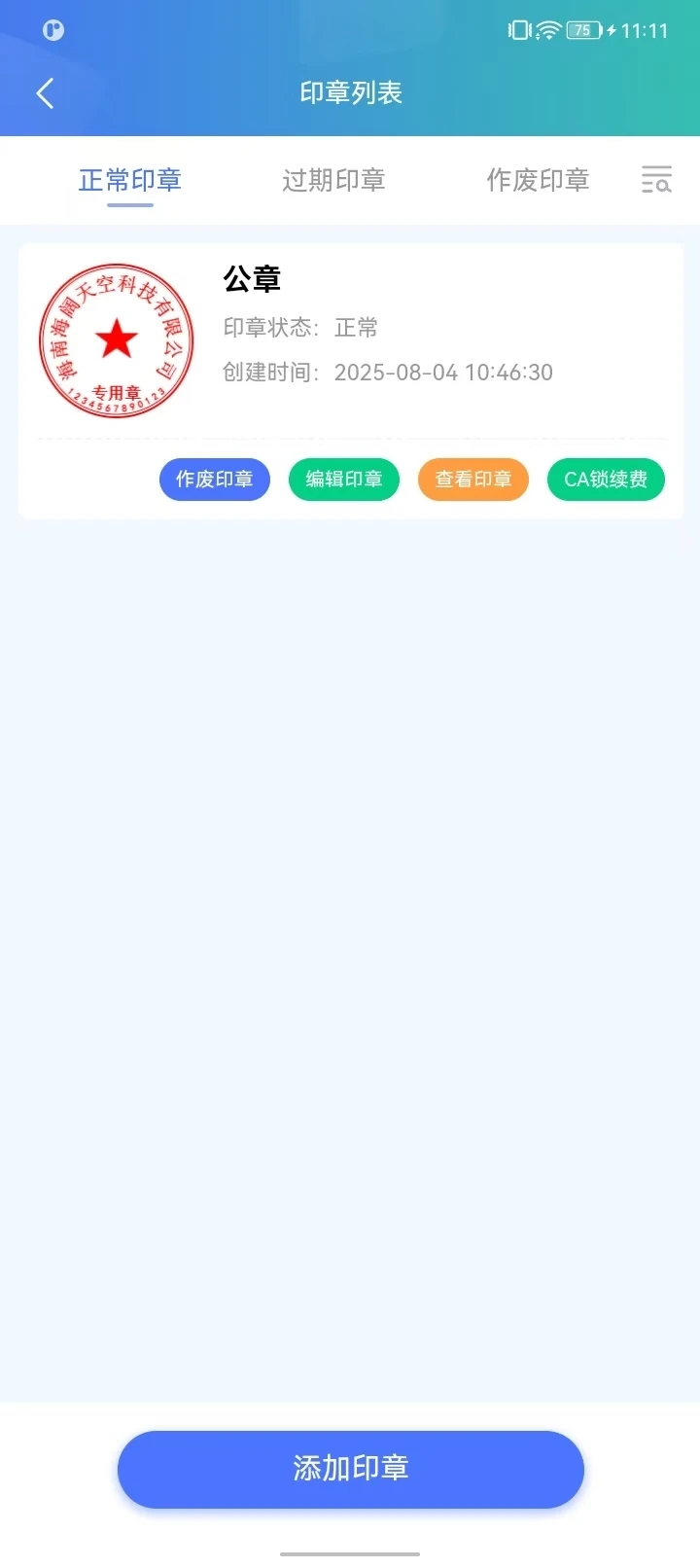Tap the battery indicator showing 75

pos(584,30)
